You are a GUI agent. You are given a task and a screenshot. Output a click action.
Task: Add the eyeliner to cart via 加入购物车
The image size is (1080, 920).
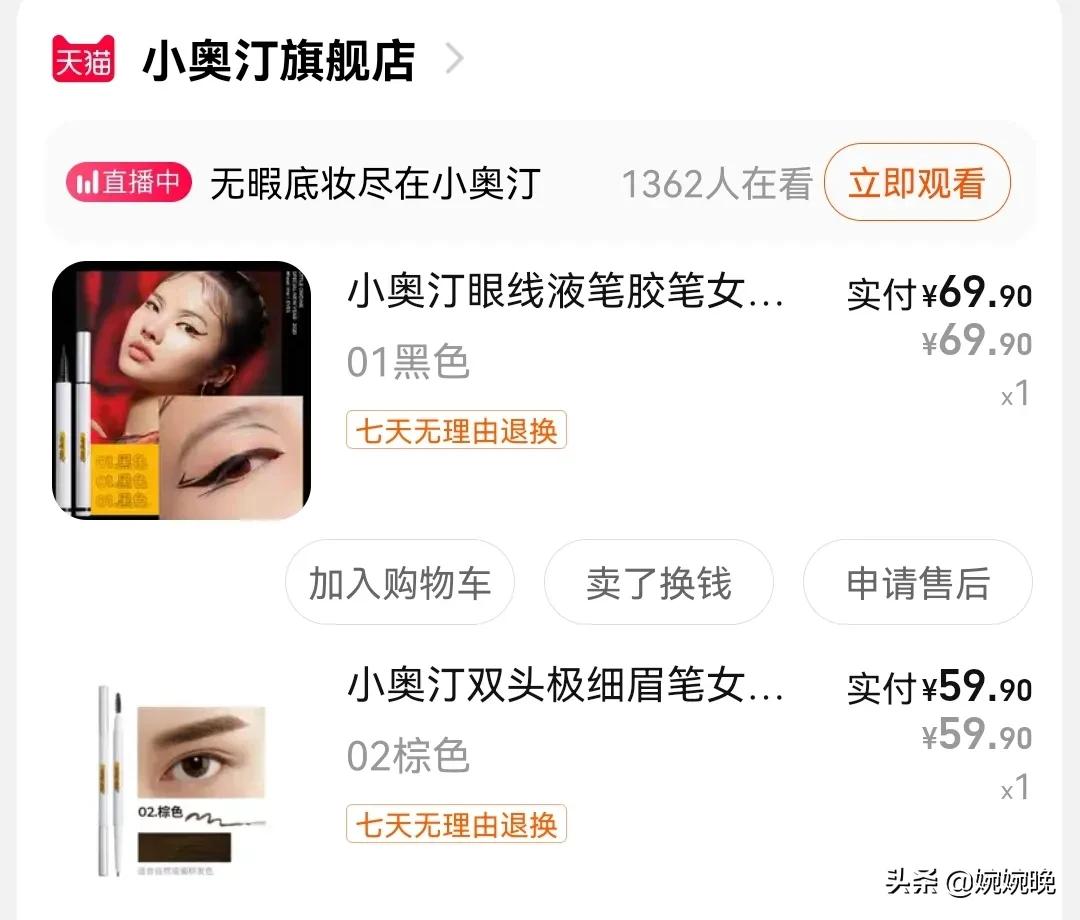click(x=399, y=583)
